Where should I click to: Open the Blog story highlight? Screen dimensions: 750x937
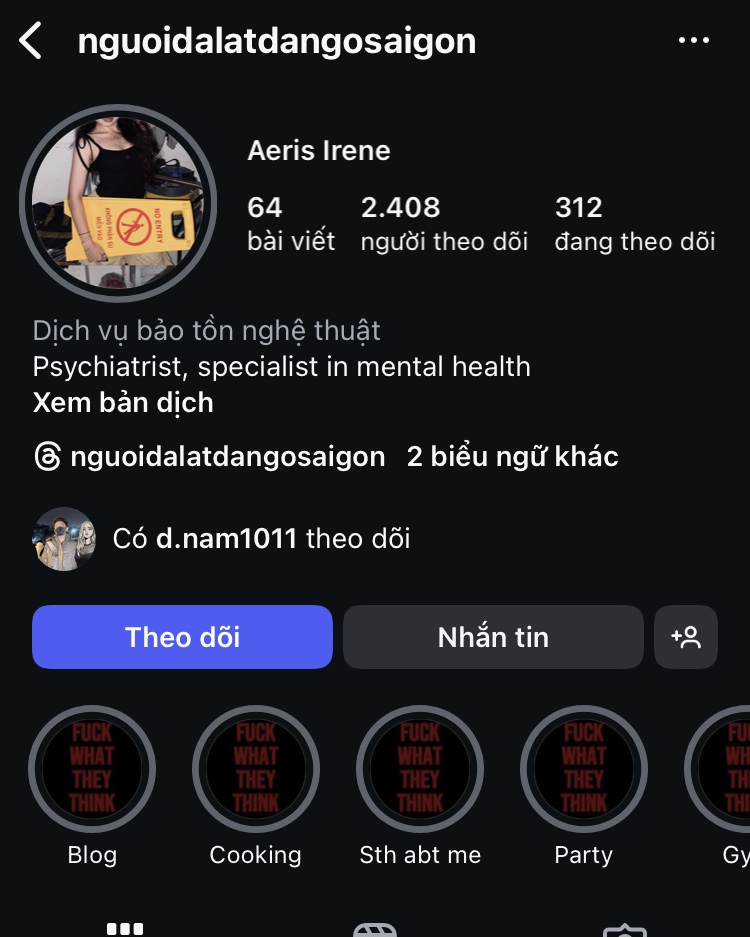(x=92, y=770)
